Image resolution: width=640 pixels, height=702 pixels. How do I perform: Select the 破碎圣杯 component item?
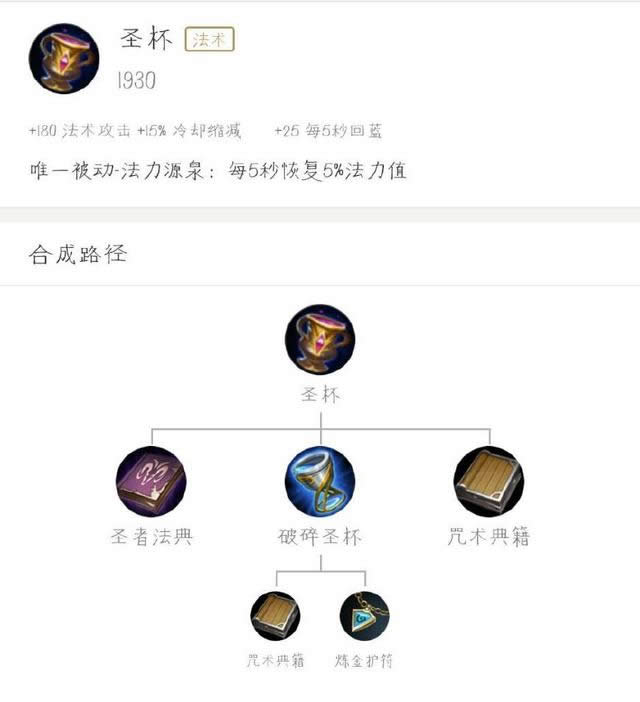320,481
